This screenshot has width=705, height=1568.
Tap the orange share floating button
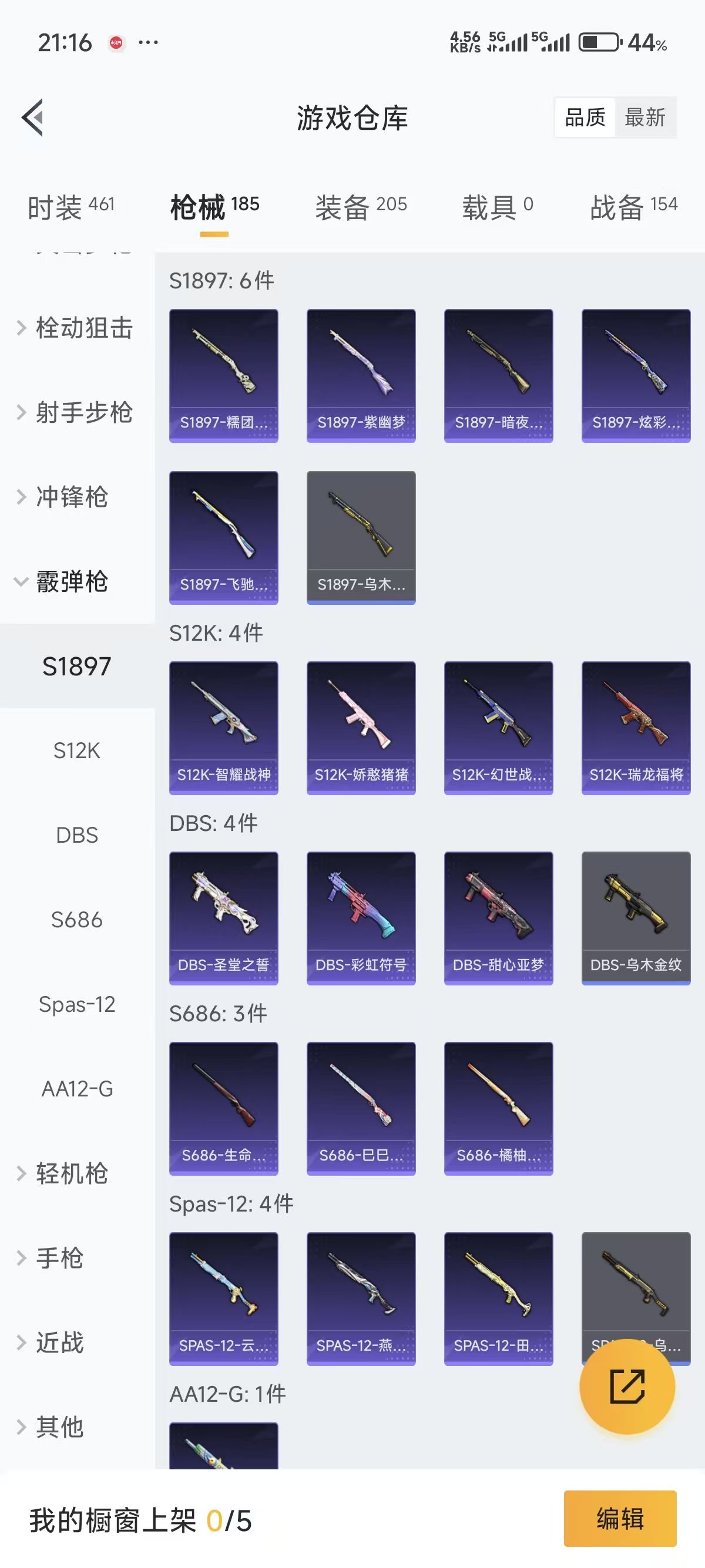click(627, 1387)
